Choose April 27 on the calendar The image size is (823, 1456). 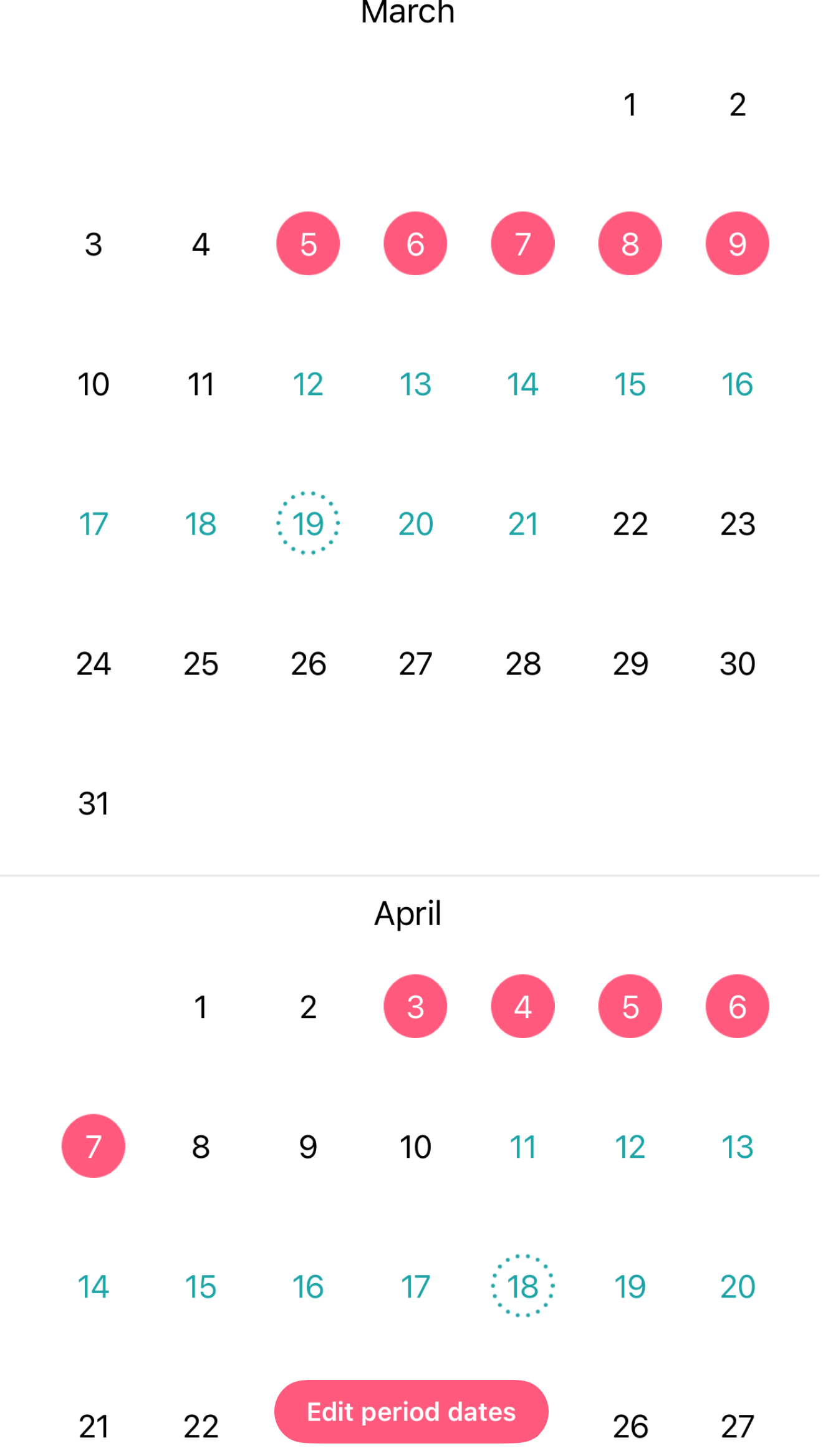[x=737, y=1425]
